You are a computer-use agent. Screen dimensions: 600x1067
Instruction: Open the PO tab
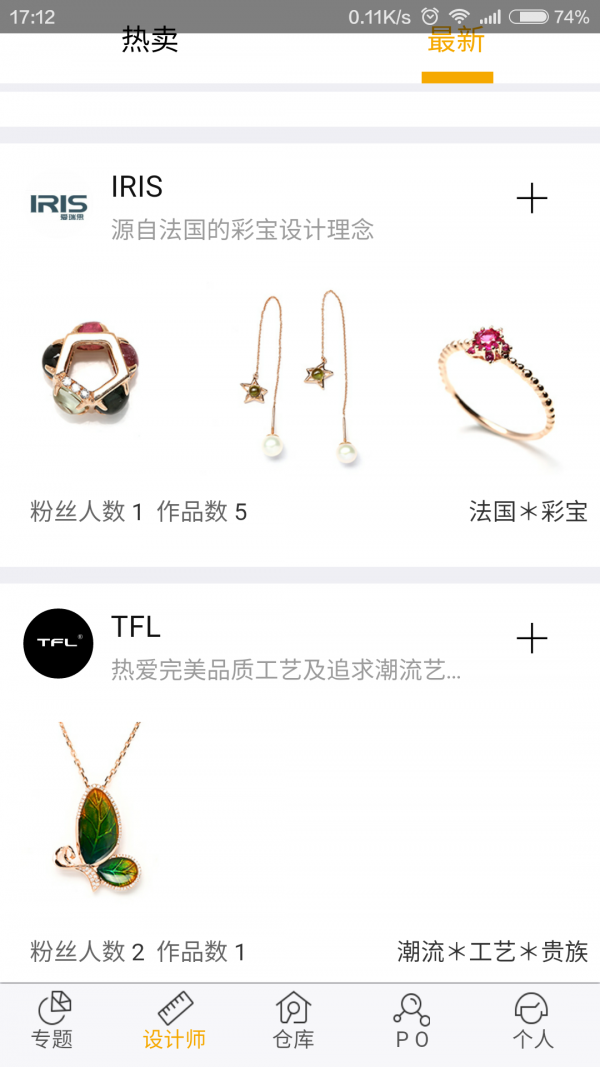click(x=412, y=1020)
